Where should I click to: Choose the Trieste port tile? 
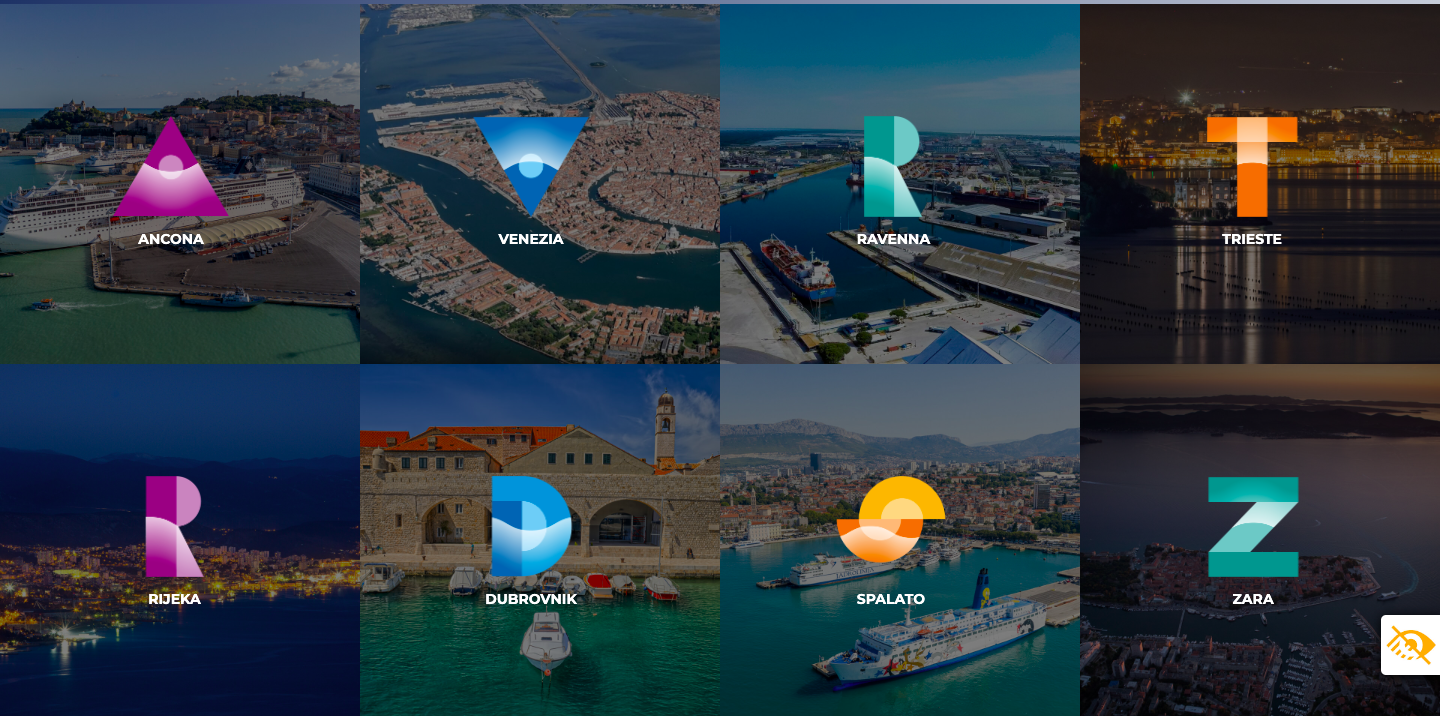pos(1251,183)
